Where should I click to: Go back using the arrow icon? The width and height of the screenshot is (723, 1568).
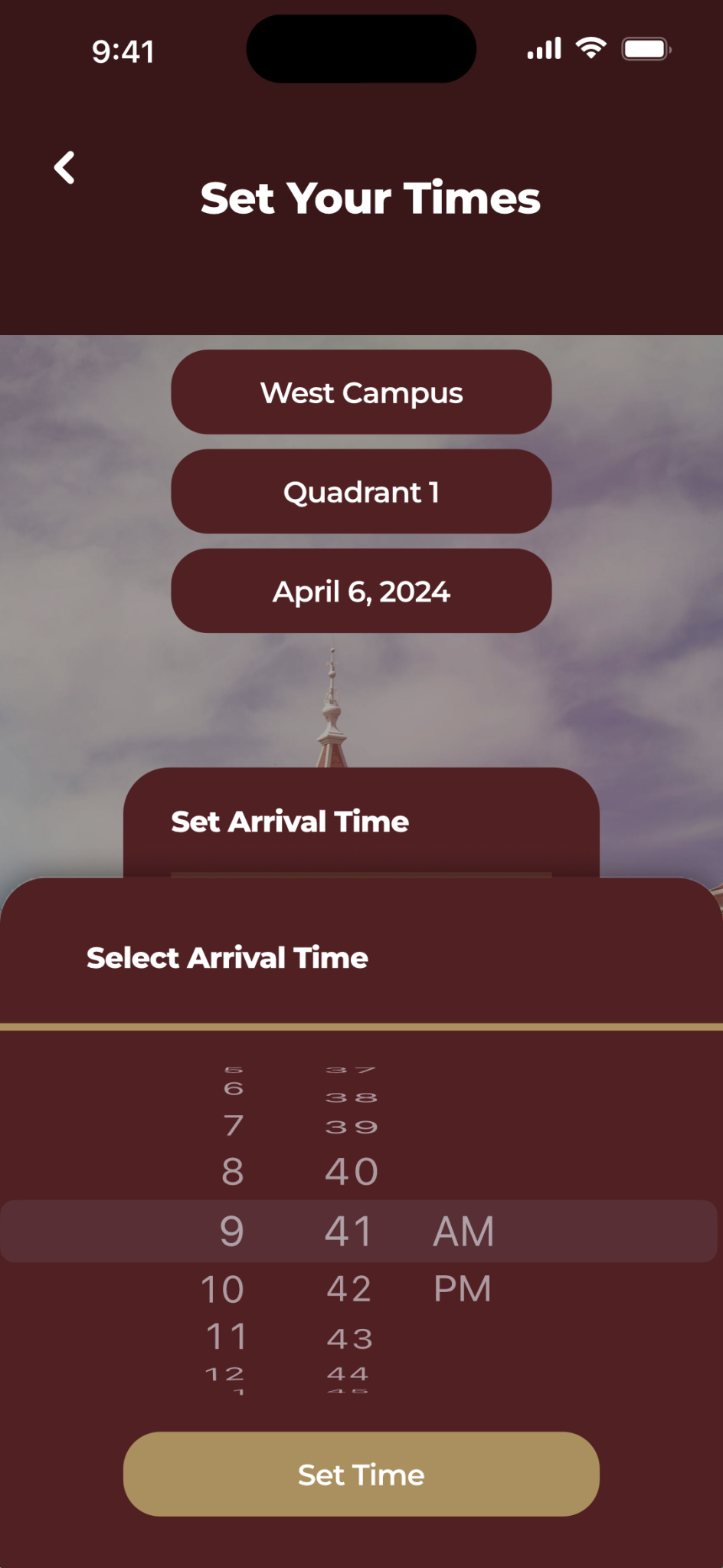coord(65,167)
